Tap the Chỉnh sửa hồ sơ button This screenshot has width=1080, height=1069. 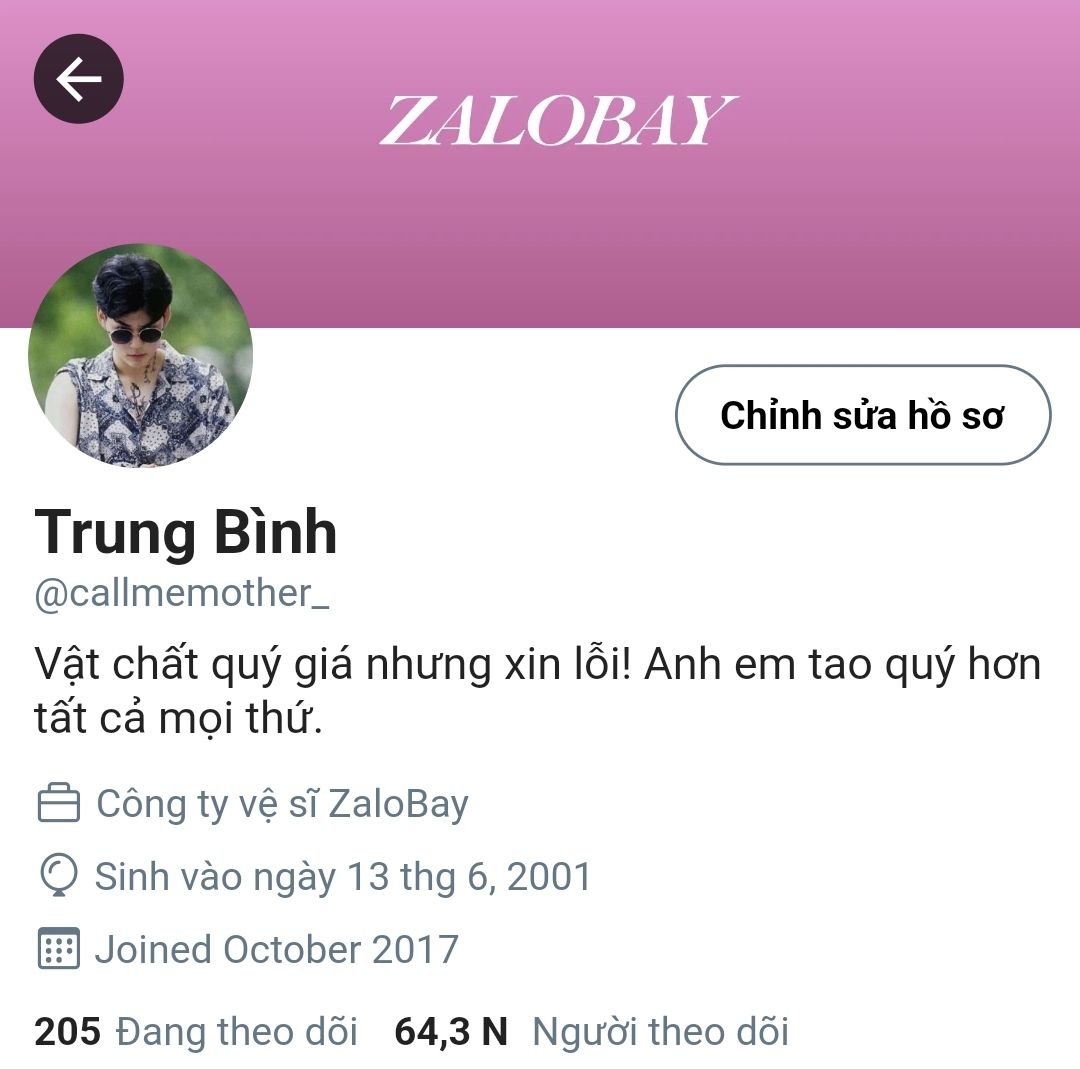(863, 415)
